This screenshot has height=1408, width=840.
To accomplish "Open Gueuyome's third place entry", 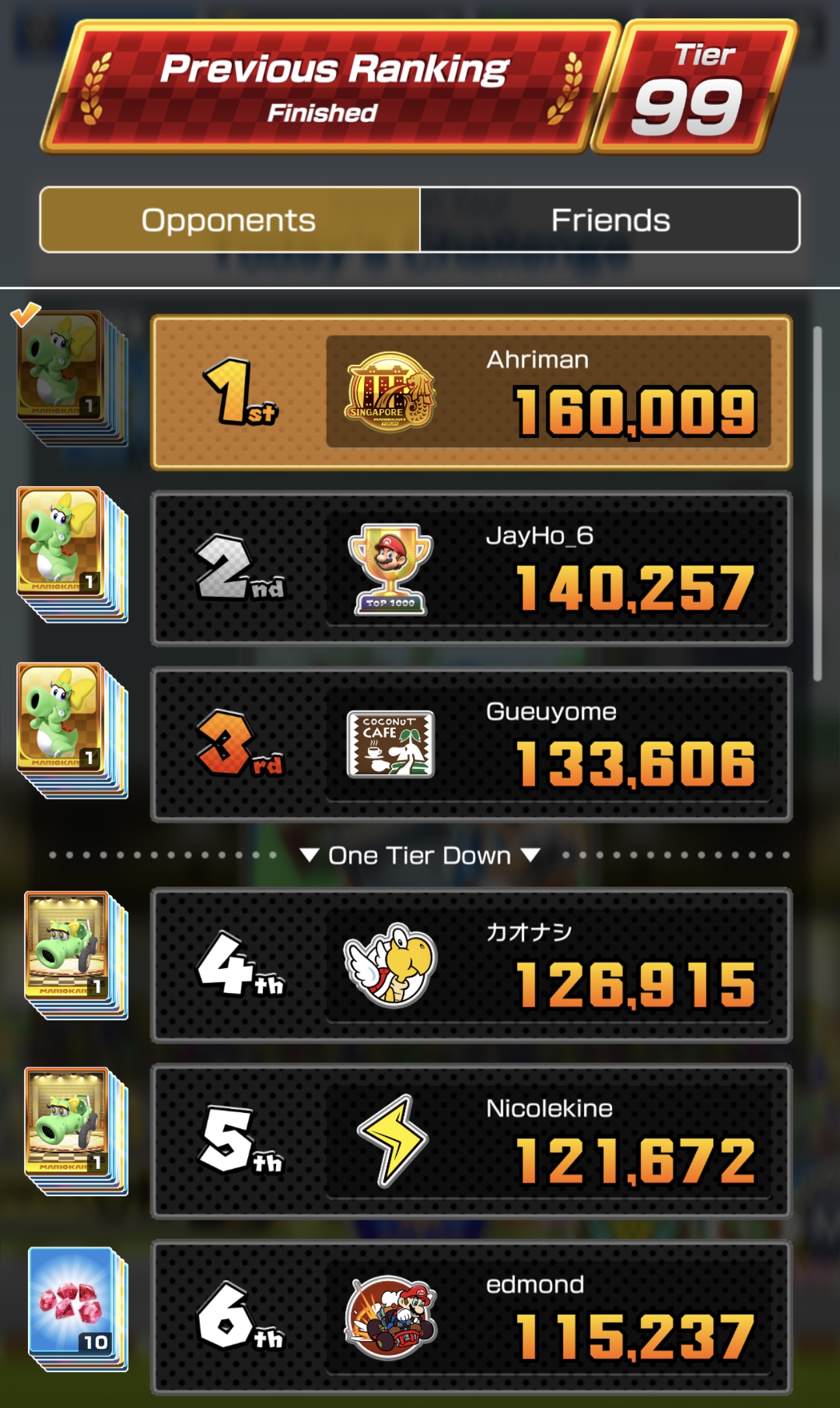I will pos(471,744).
